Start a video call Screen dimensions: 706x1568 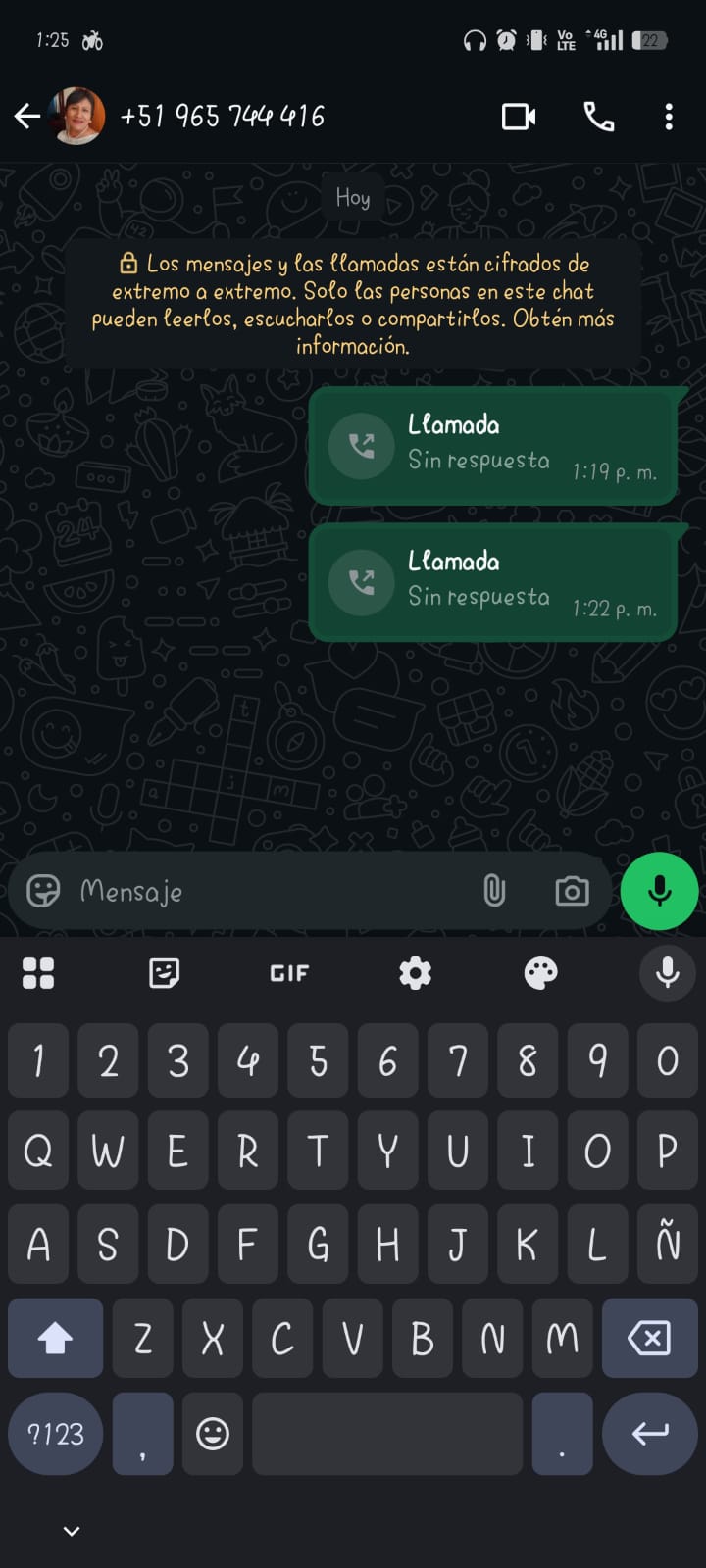click(x=518, y=117)
